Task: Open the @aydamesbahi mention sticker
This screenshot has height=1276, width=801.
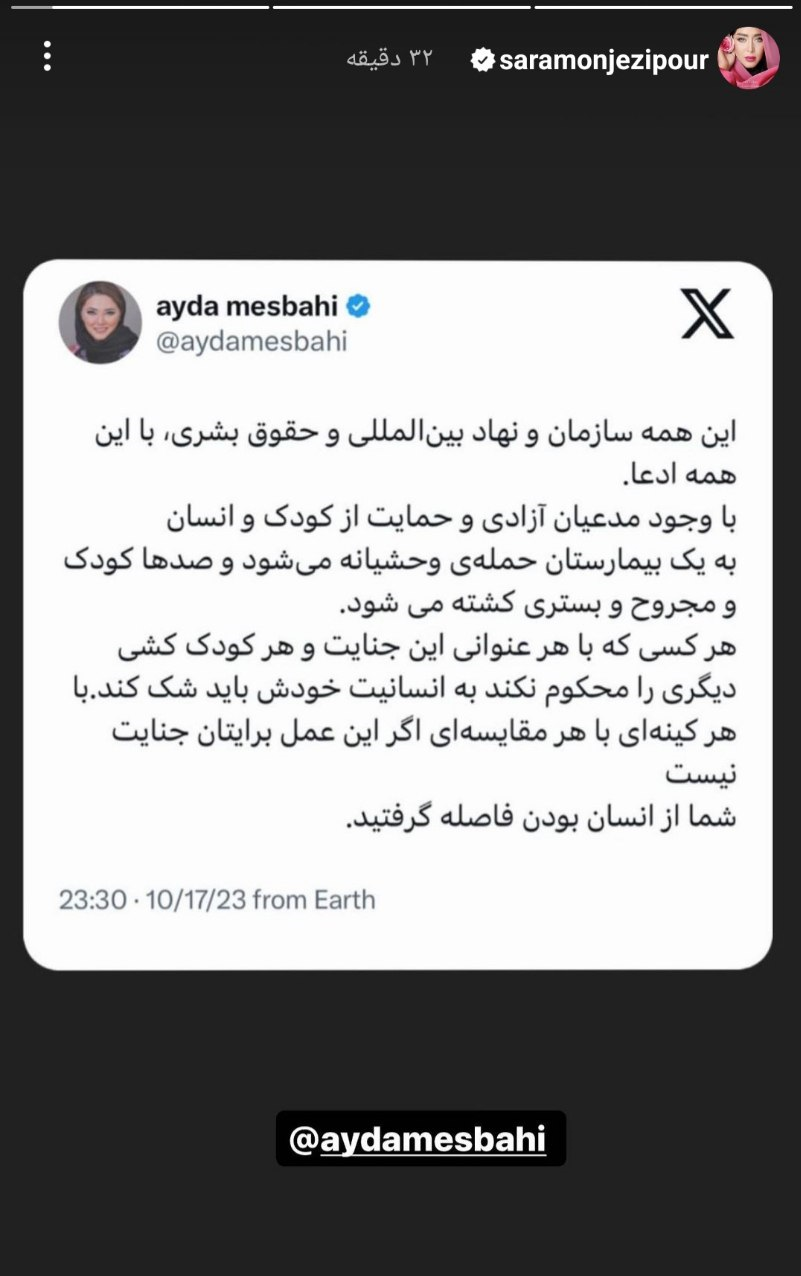Action: click(x=420, y=1139)
